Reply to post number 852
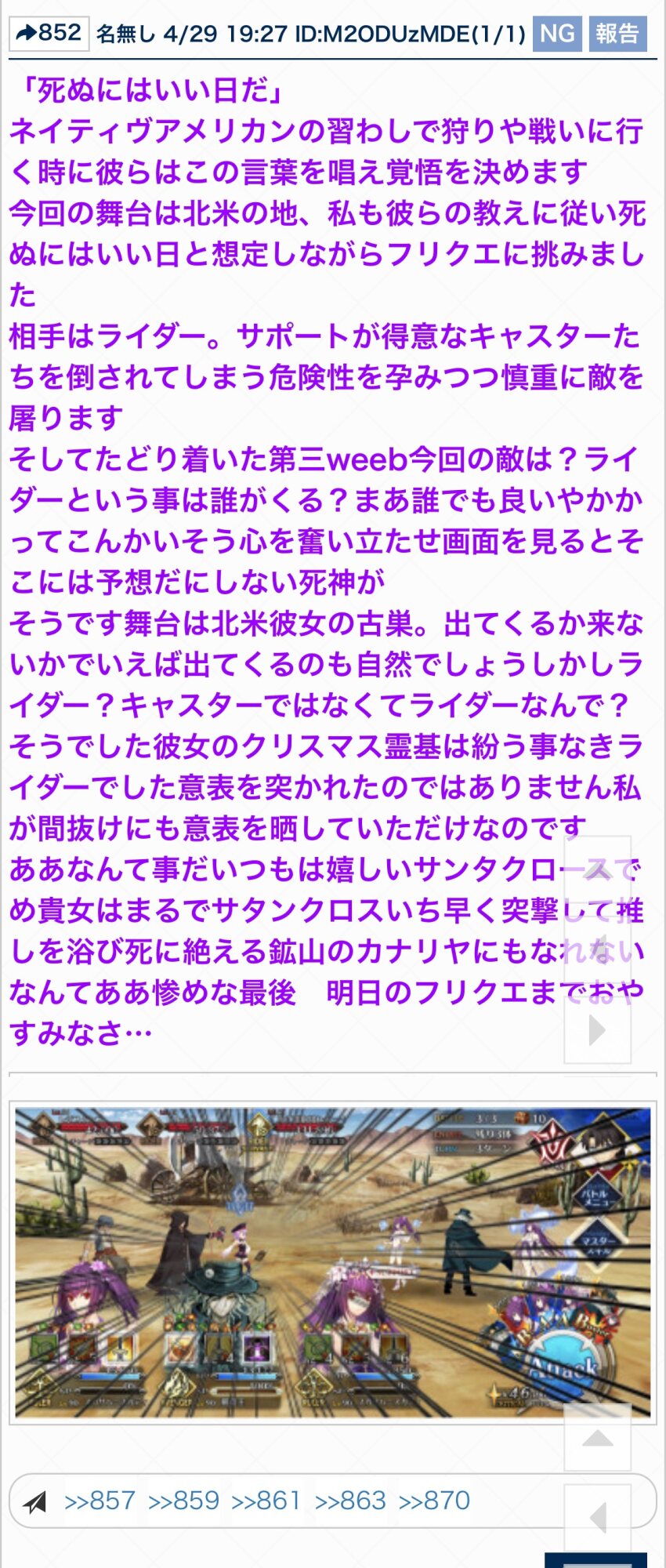 pyautogui.click(x=49, y=33)
